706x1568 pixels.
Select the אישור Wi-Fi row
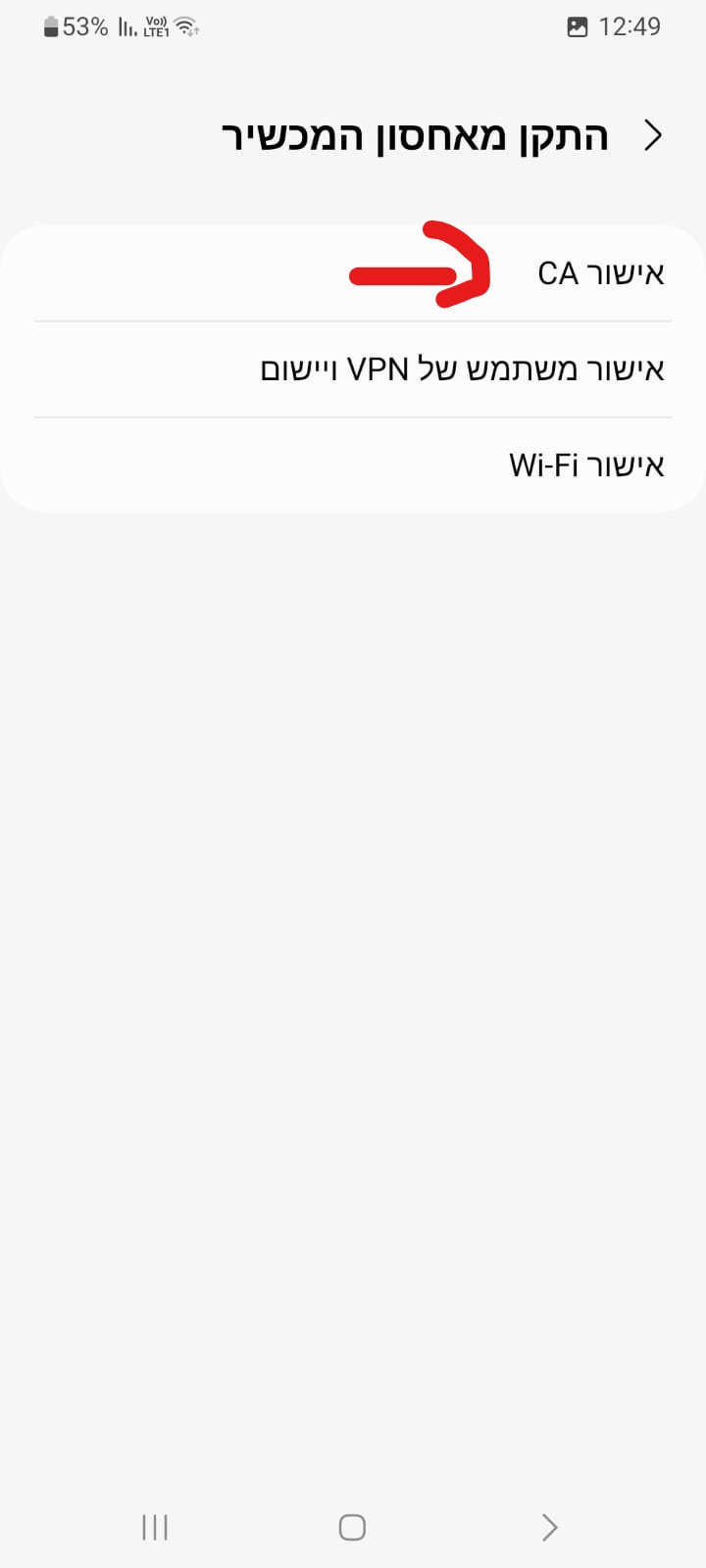[353, 465]
